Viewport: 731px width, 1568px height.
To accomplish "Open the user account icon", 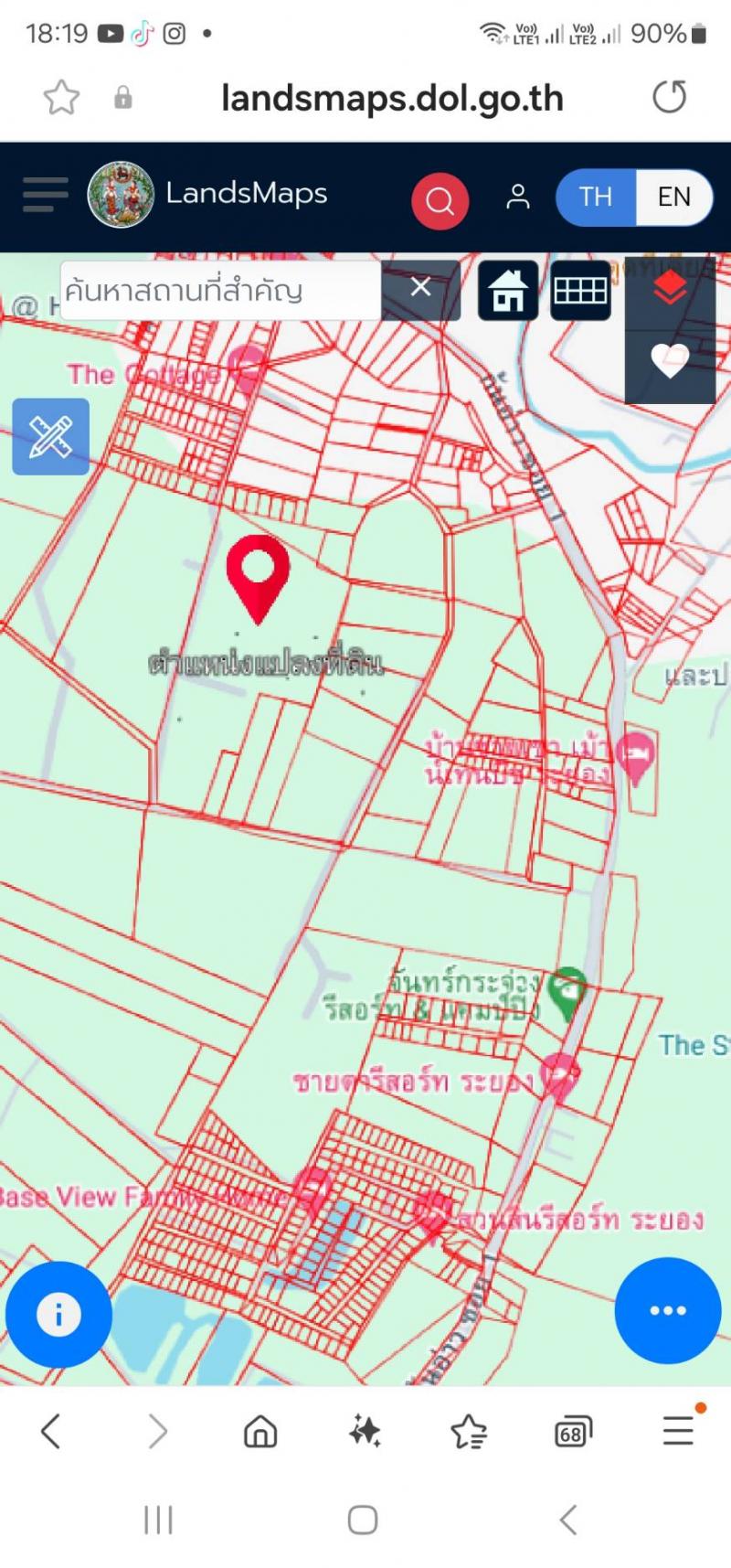I will click(518, 197).
